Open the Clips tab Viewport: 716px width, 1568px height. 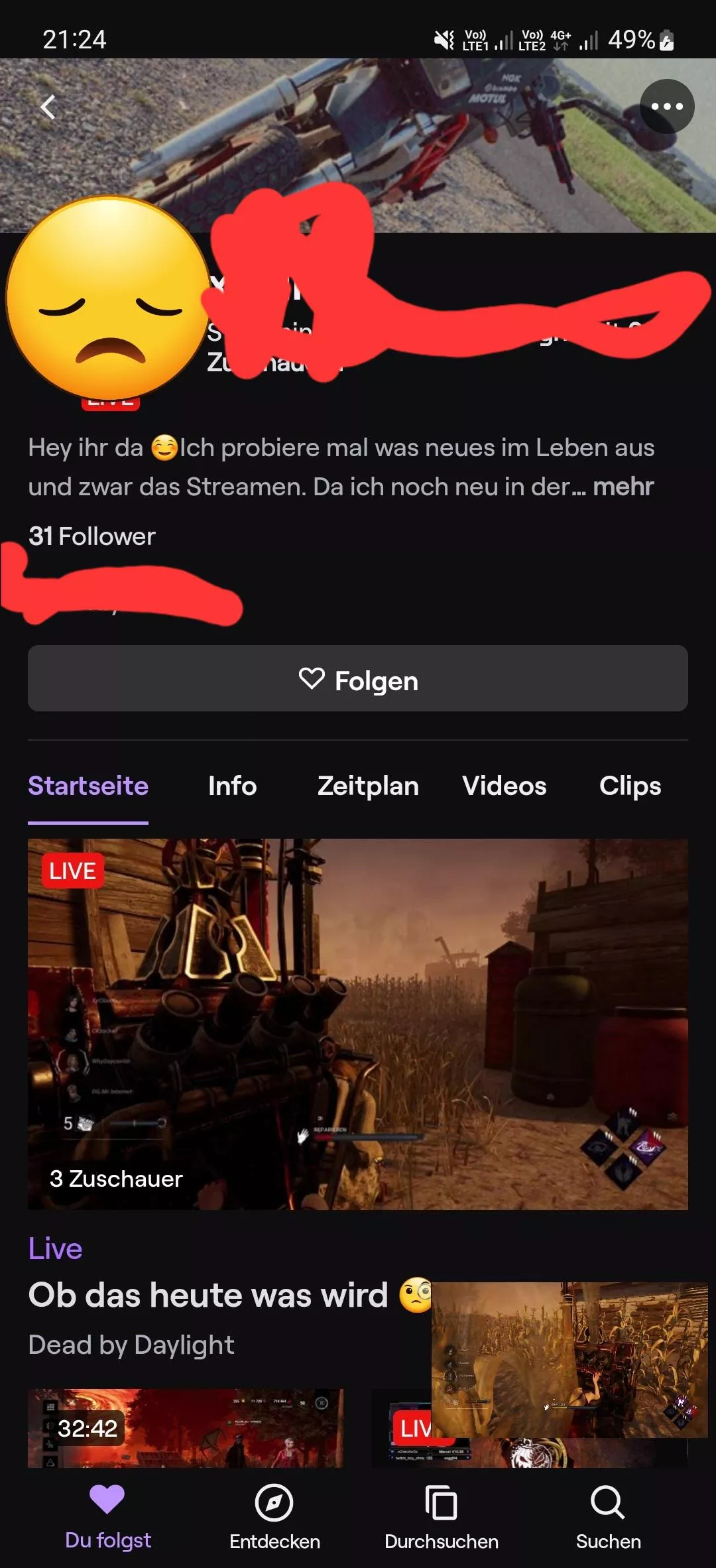tap(630, 786)
